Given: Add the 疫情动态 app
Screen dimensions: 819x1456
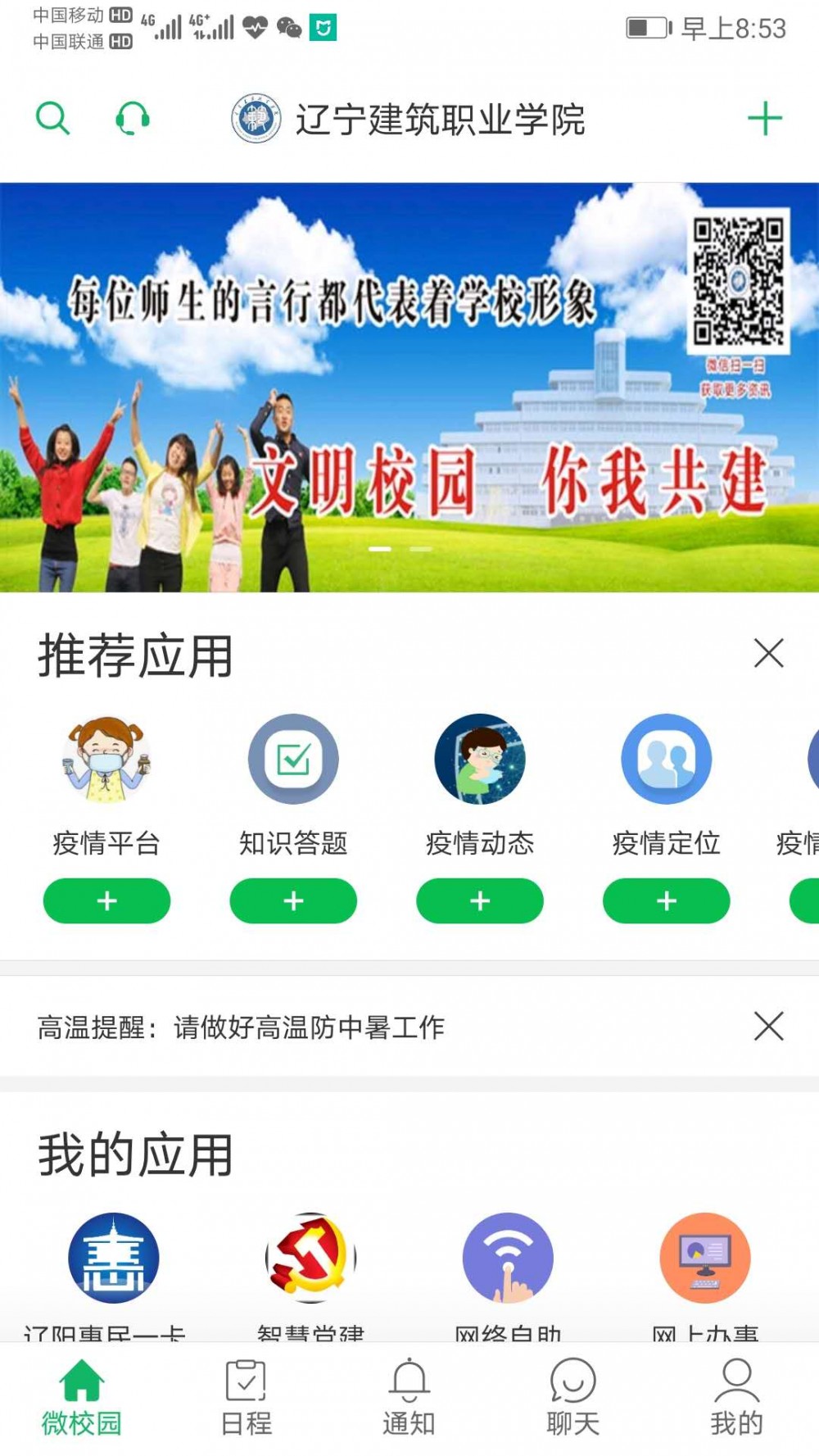Looking at the screenshot, I should 480,901.
